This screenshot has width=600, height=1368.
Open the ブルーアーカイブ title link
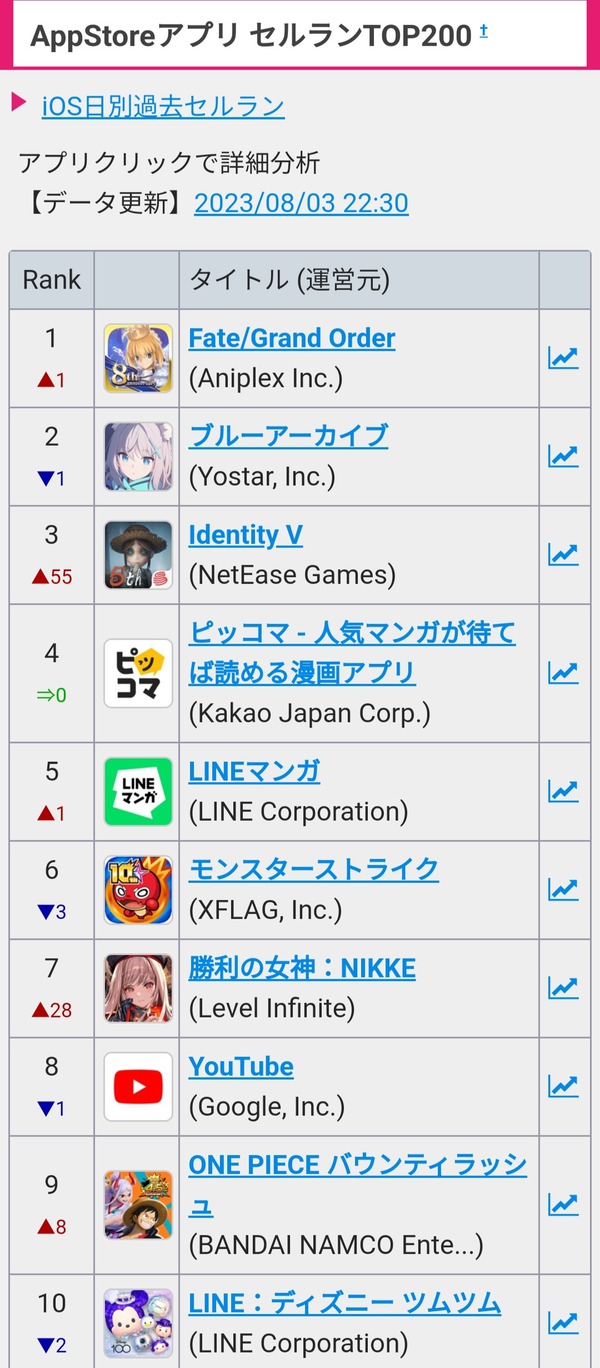pyautogui.click(x=289, y=436)
